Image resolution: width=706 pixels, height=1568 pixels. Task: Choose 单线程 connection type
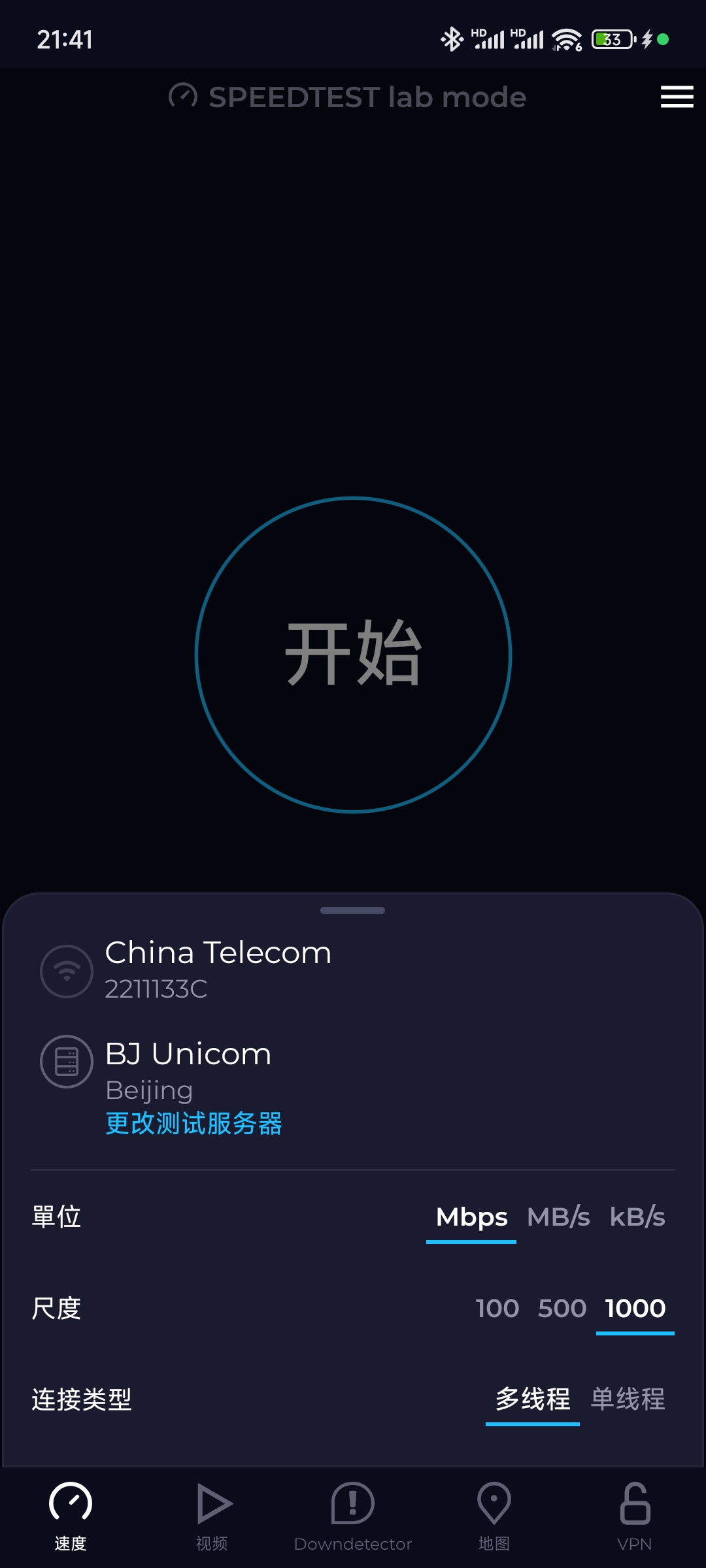click(628, 1399)
